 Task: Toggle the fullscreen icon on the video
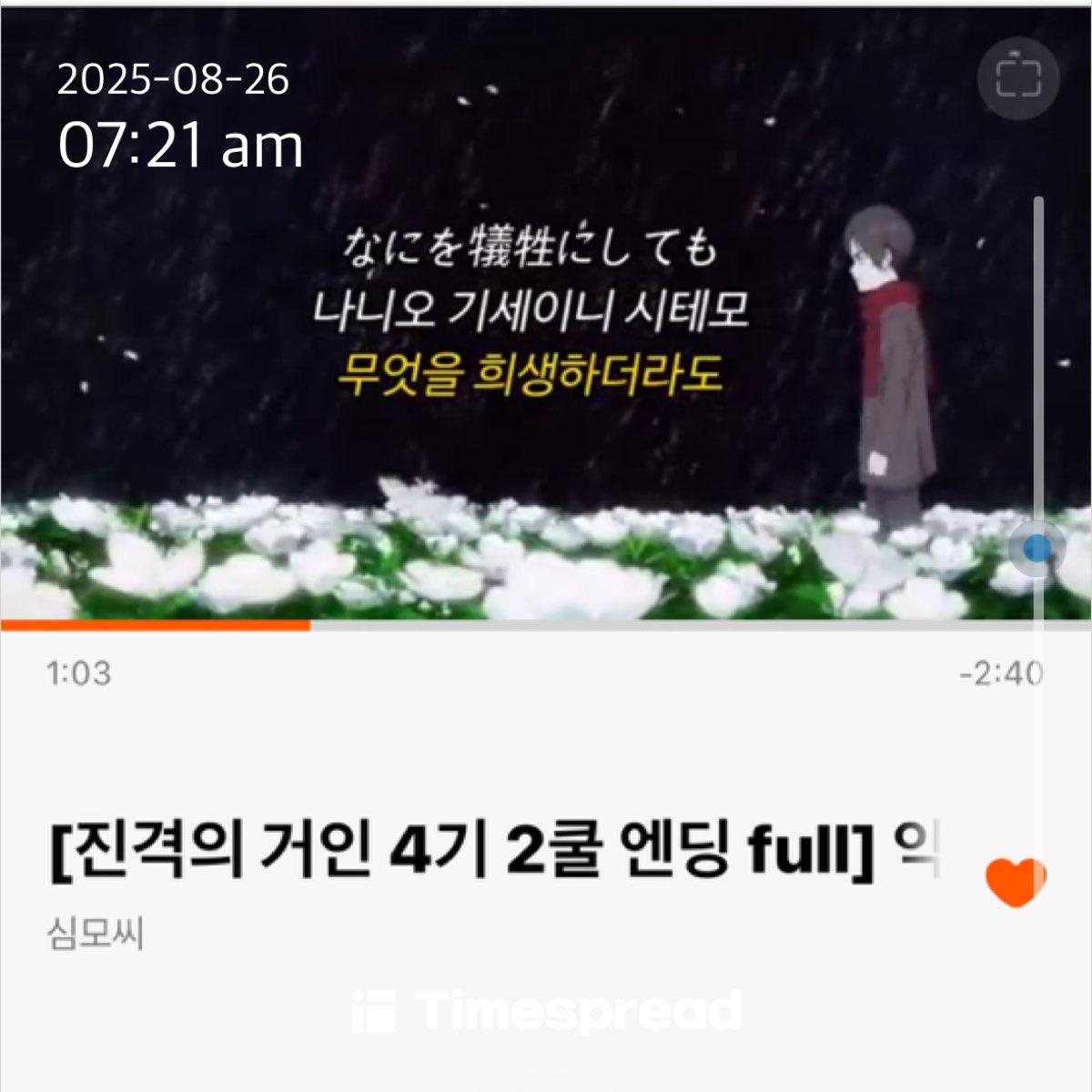coord(1017,79)
